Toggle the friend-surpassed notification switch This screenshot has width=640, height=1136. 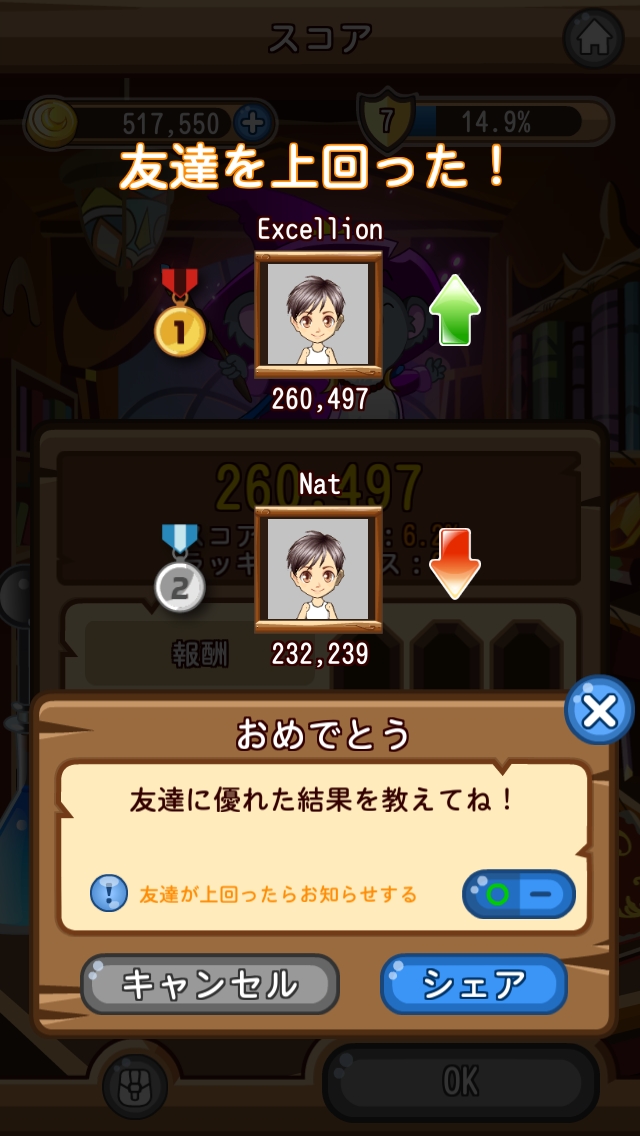tap(518, 894)
